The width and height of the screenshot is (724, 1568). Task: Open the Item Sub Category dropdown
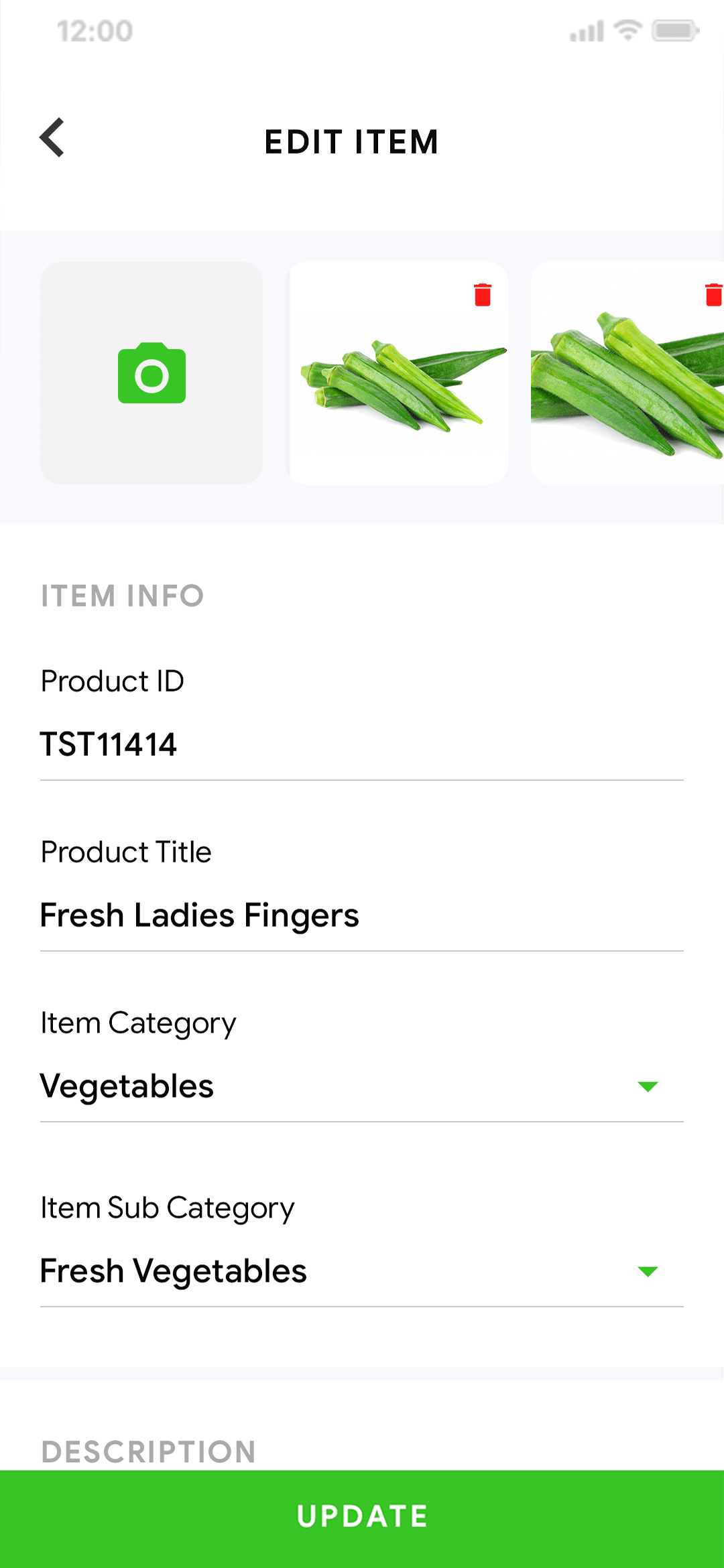tap(646, 1270)
